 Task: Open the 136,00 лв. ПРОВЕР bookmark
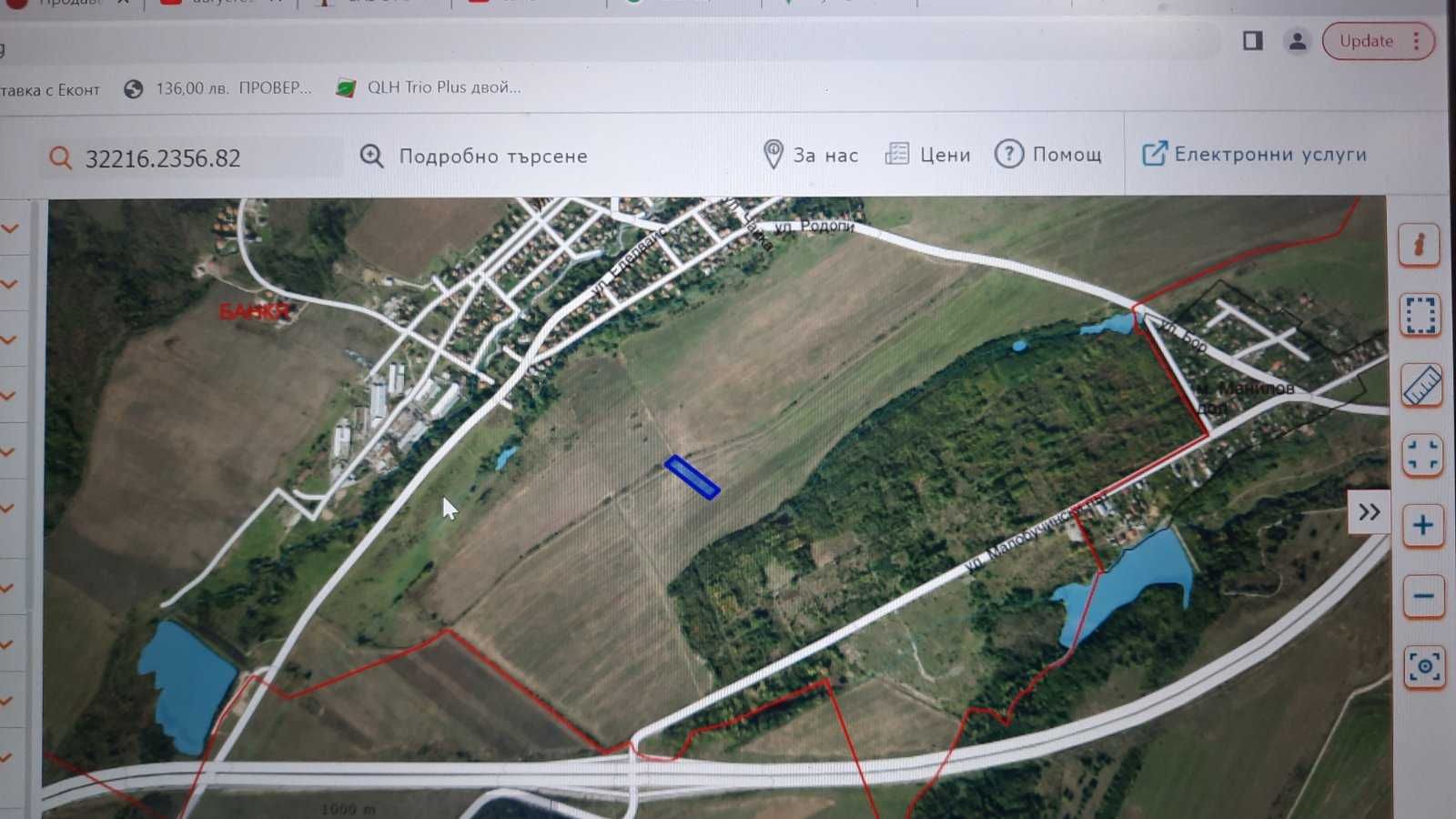[x=217, y=88]
